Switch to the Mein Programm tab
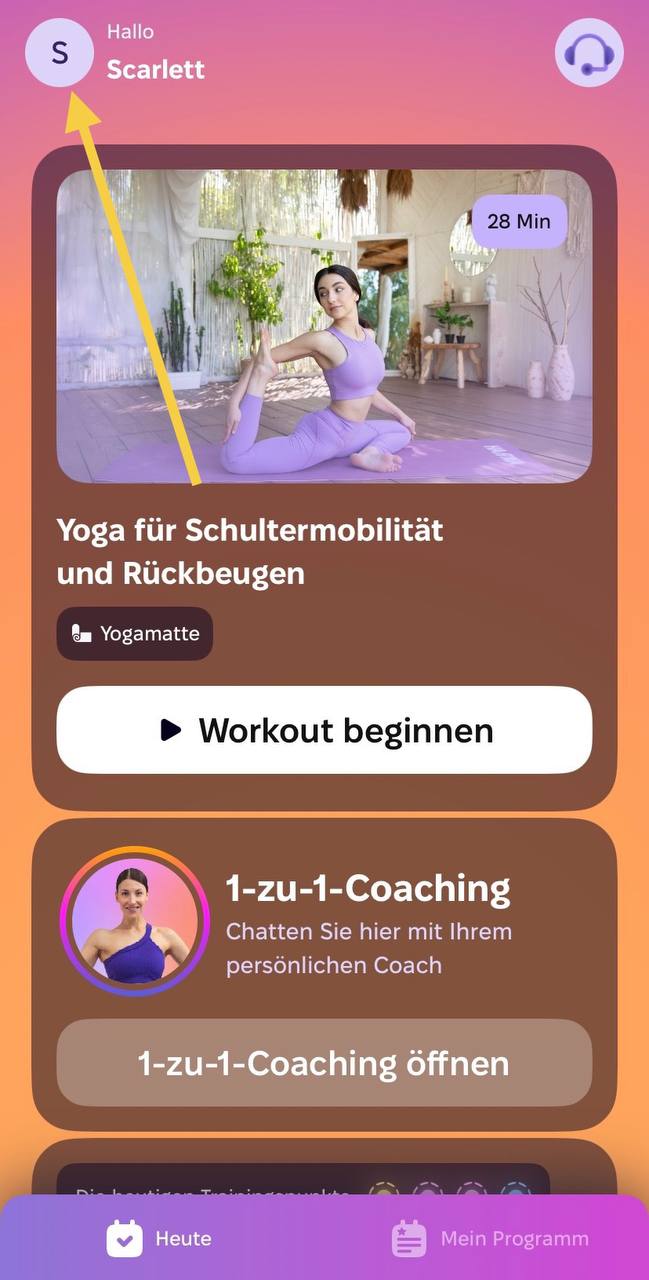Image resolution: width=649 pixels, height=1280 pixels. (x=490, y=1238)
